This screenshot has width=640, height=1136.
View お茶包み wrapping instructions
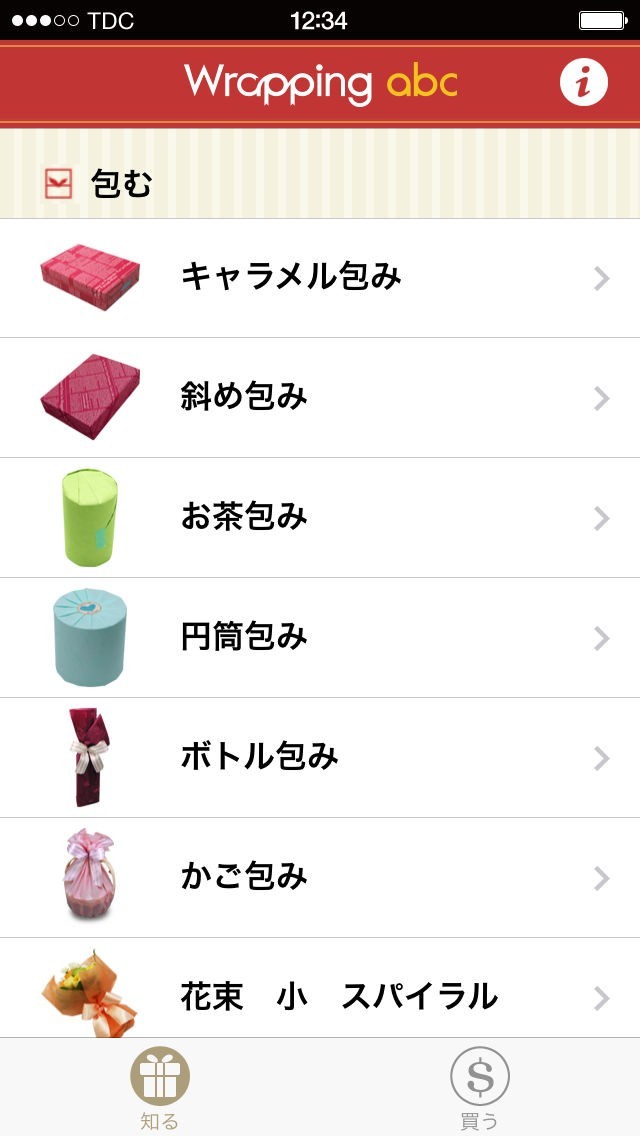click(320, 517)
